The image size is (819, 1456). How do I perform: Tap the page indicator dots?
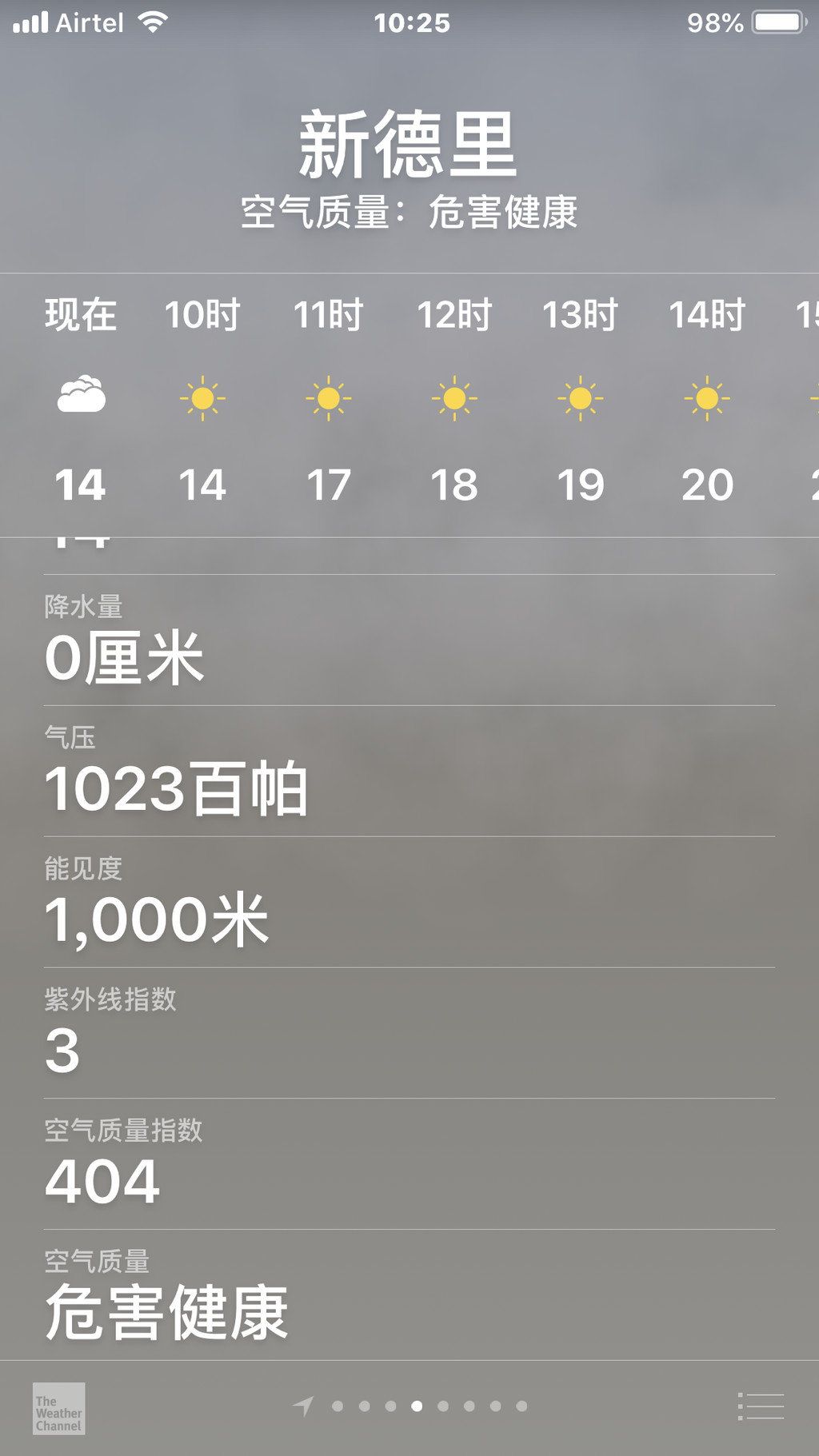[409, 1406]
